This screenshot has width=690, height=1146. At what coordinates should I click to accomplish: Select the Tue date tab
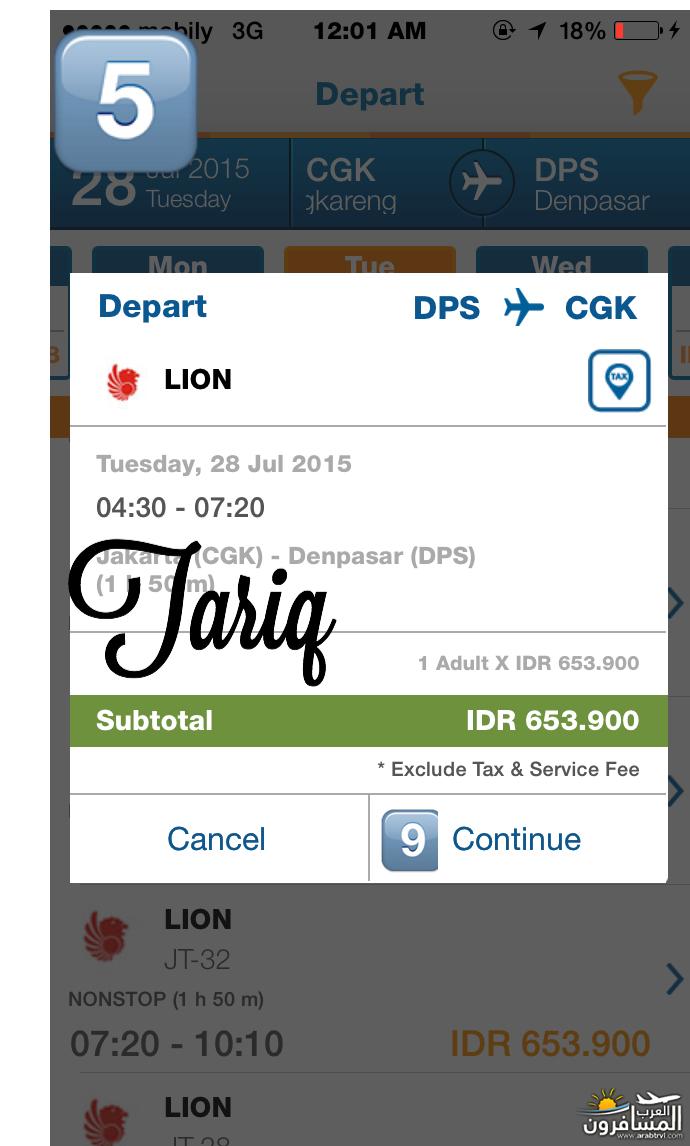[x=370, y=261]
